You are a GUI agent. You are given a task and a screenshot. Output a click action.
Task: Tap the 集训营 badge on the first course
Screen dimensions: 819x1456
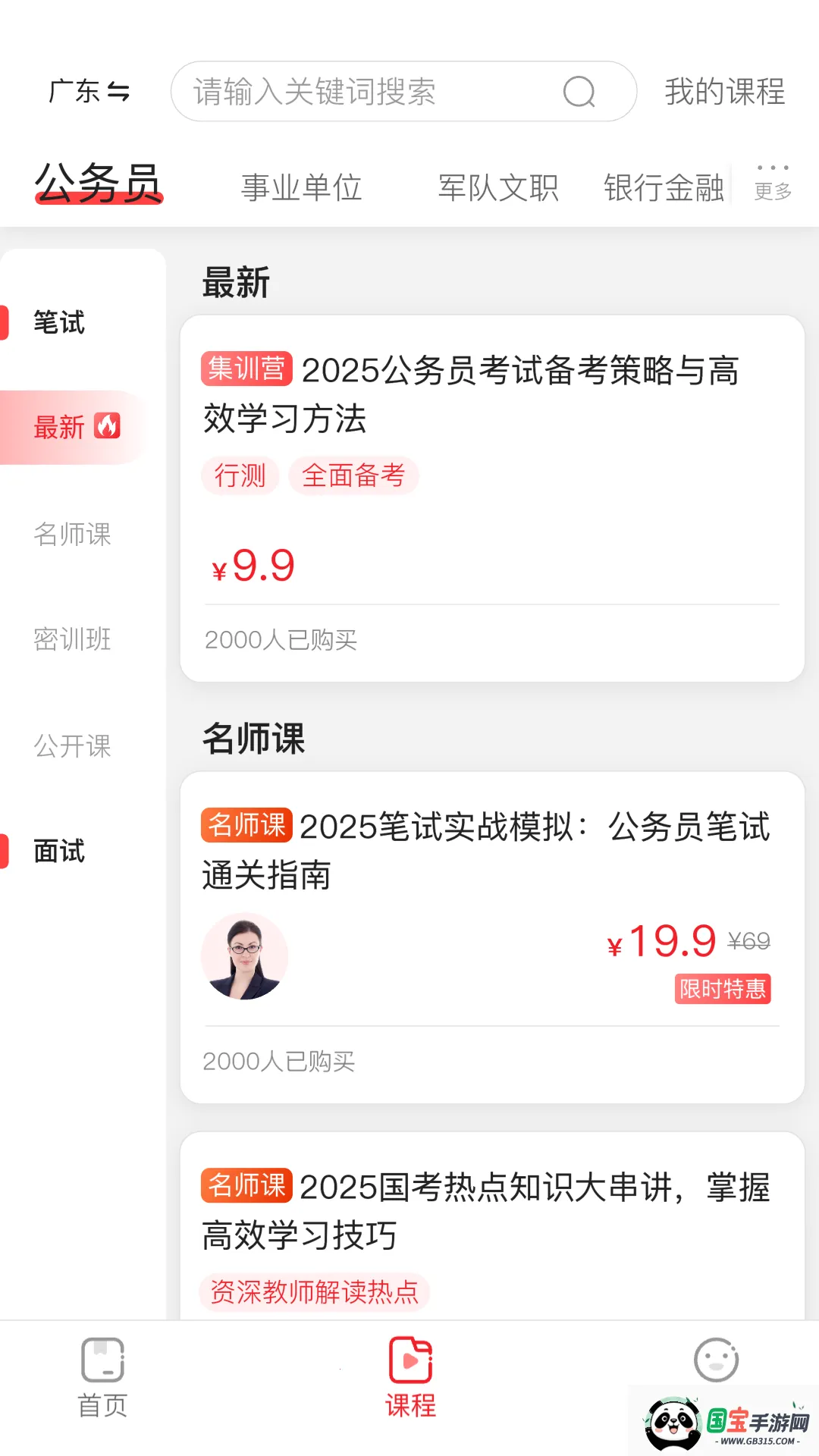(x=246, y=371)
